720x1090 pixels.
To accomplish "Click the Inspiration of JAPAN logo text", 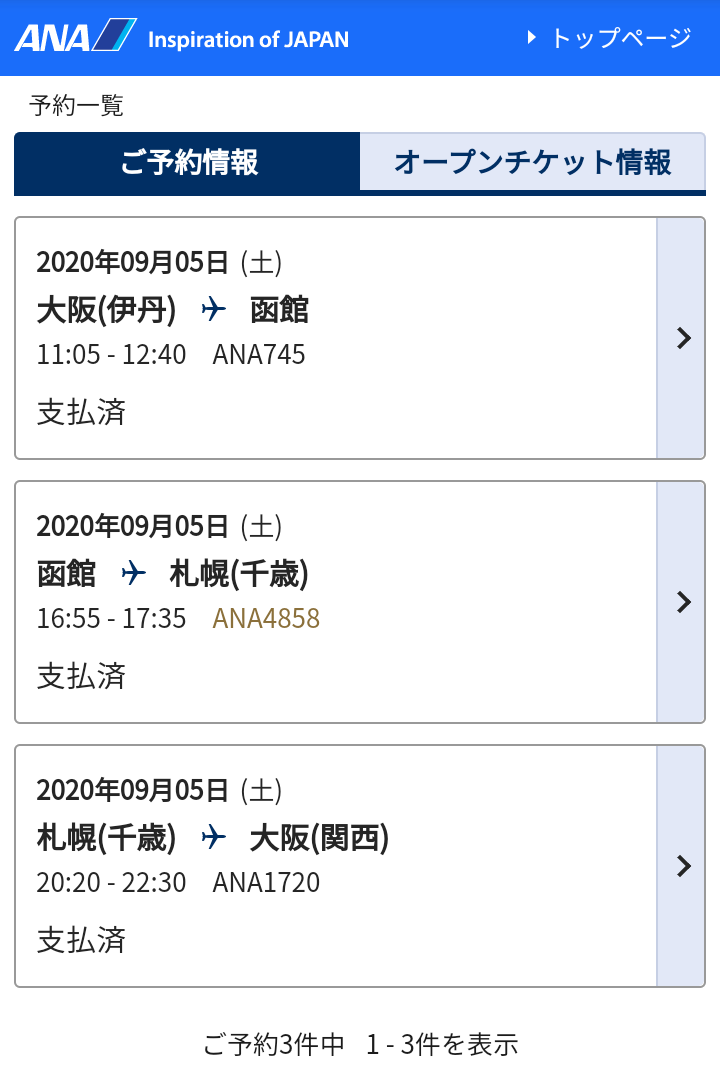I will click(x=249, y=40).
